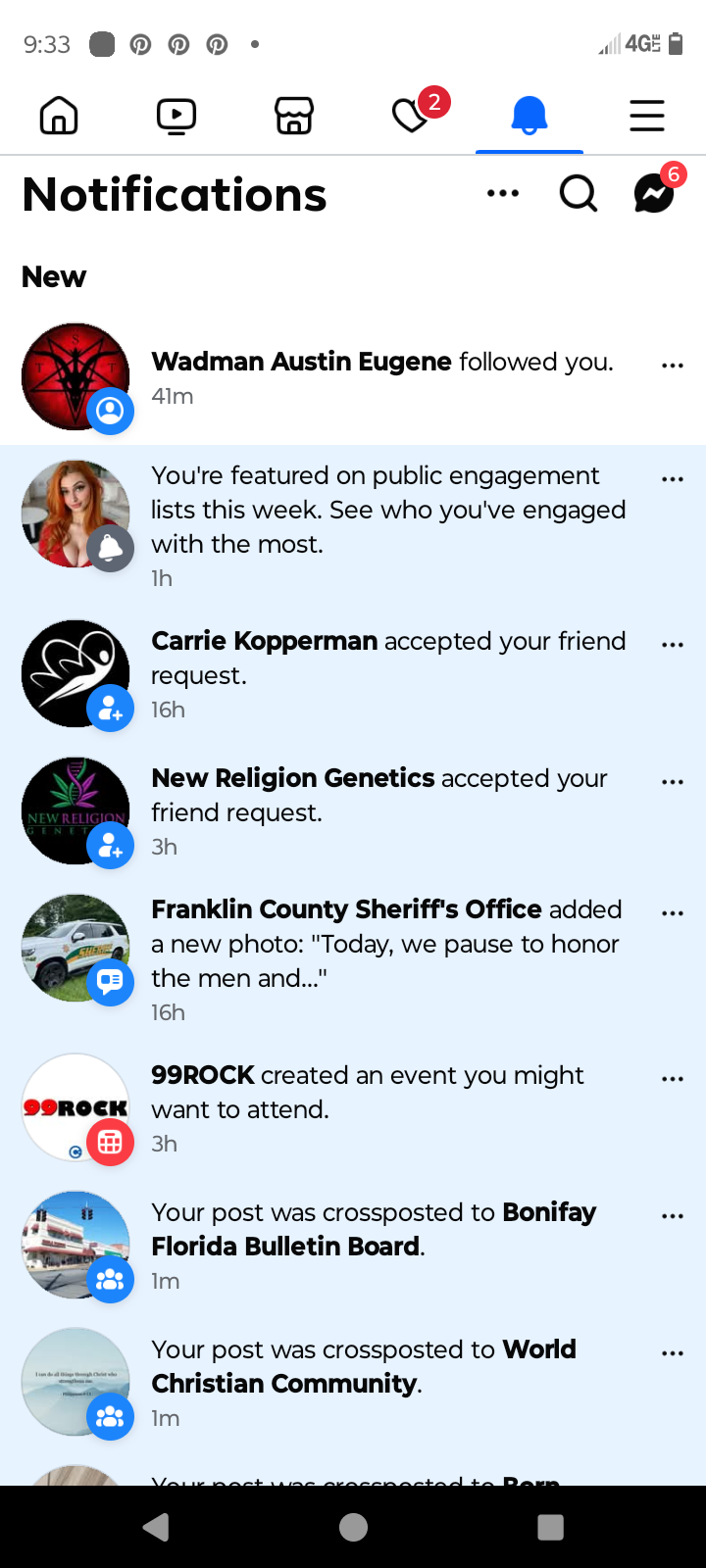Open Wadman Austin Eugene follow notification
Image resolution: width=706 pixels, height=1568 pixels.
pyautogui.click(x=382, y=377)
